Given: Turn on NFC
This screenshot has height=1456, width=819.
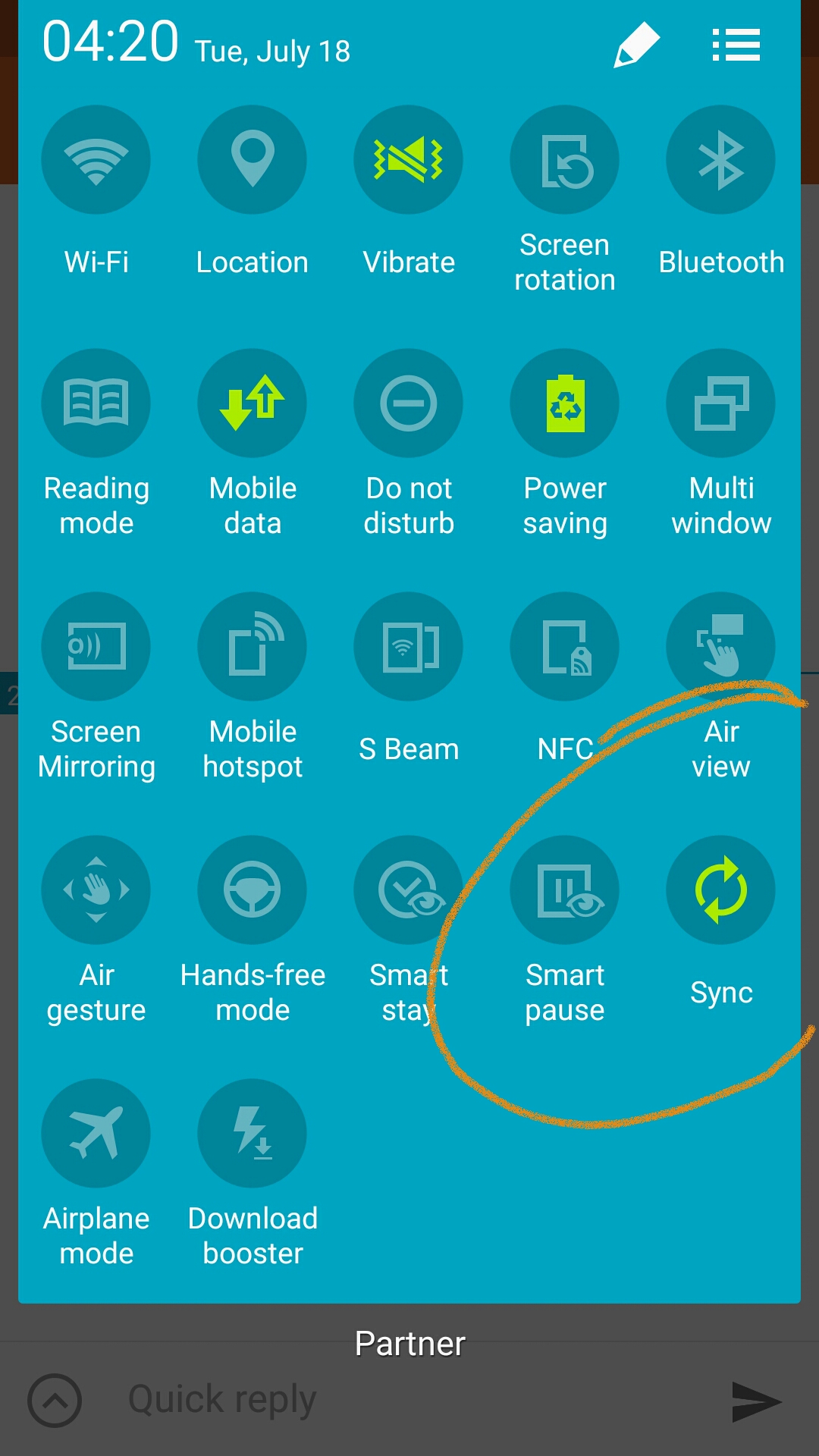Looking at the screenshot, I should pos(565,647).
